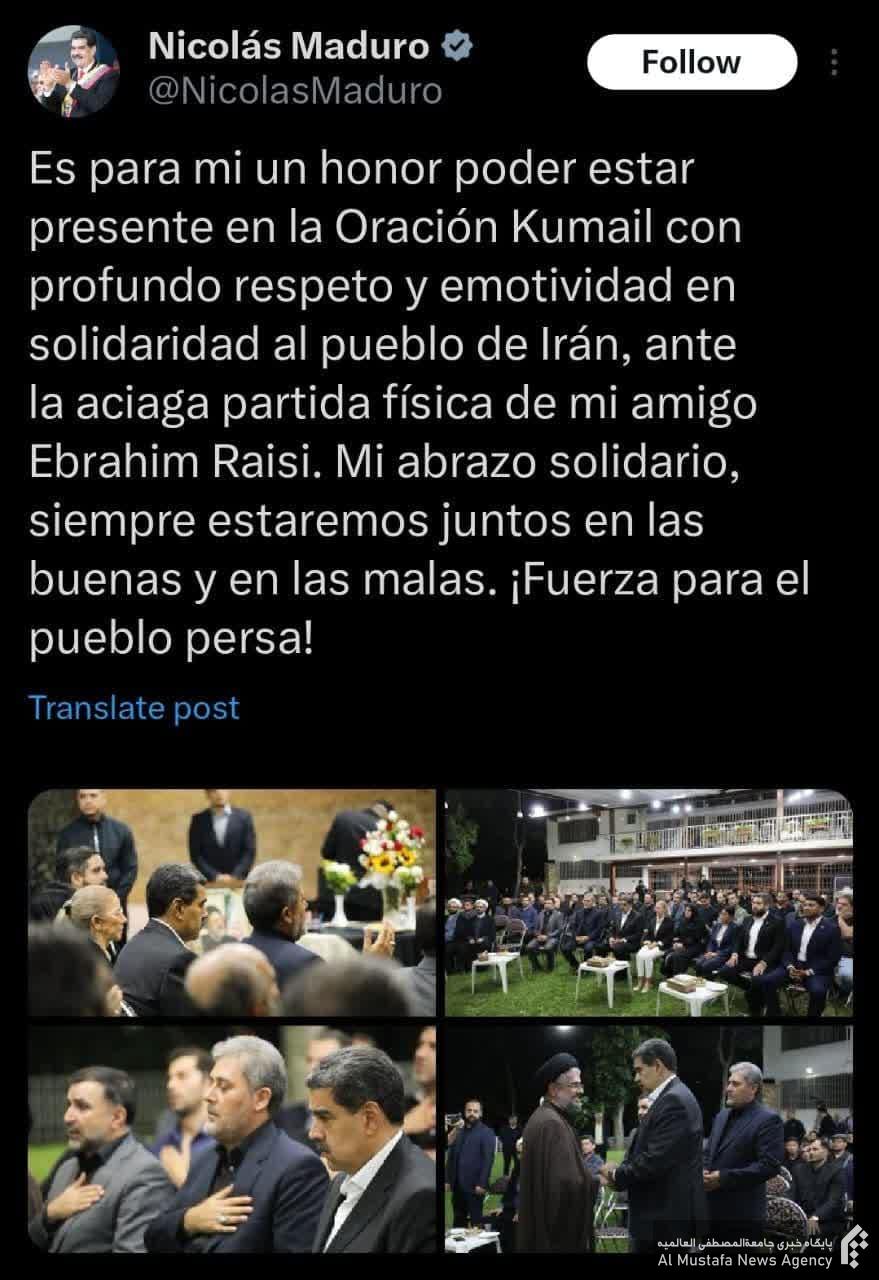Screen dimensions: 879x1280
Task: Open the post's three-dot overflow menu
Action: tap(834, 62)
